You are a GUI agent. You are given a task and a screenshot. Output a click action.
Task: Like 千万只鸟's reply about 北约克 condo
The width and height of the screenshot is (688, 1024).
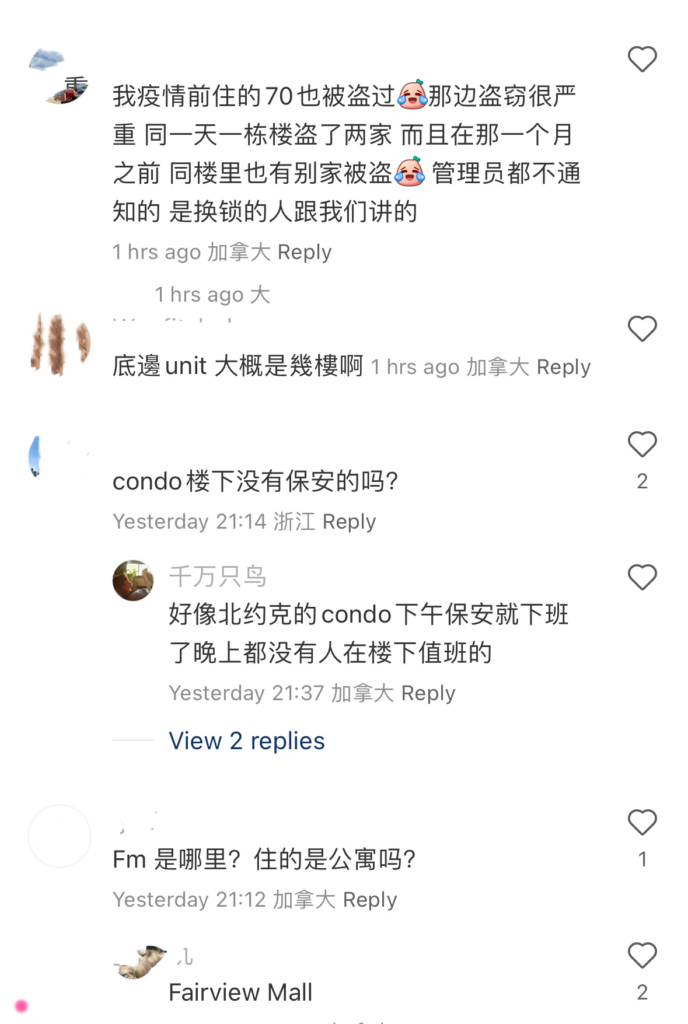(x=642, y=577)
